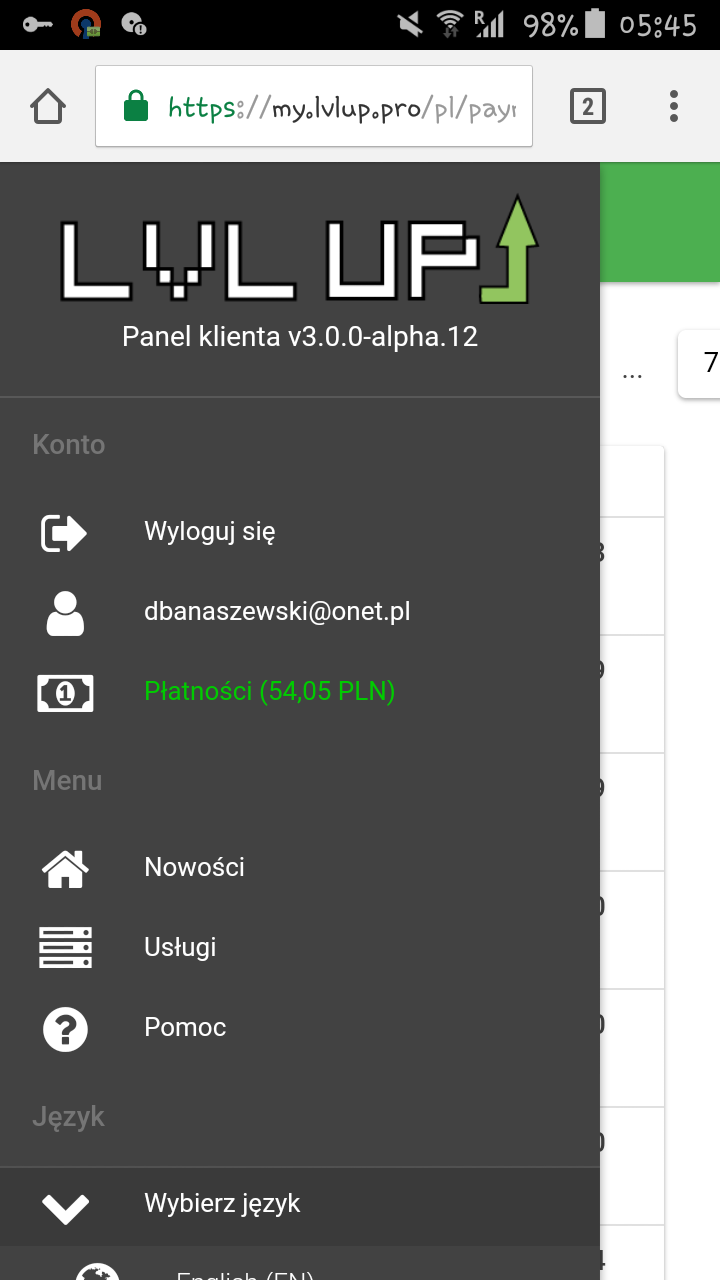This screenshot has height=1280, width=720.
Task: Open Usługi services
Action: point(180,947)
